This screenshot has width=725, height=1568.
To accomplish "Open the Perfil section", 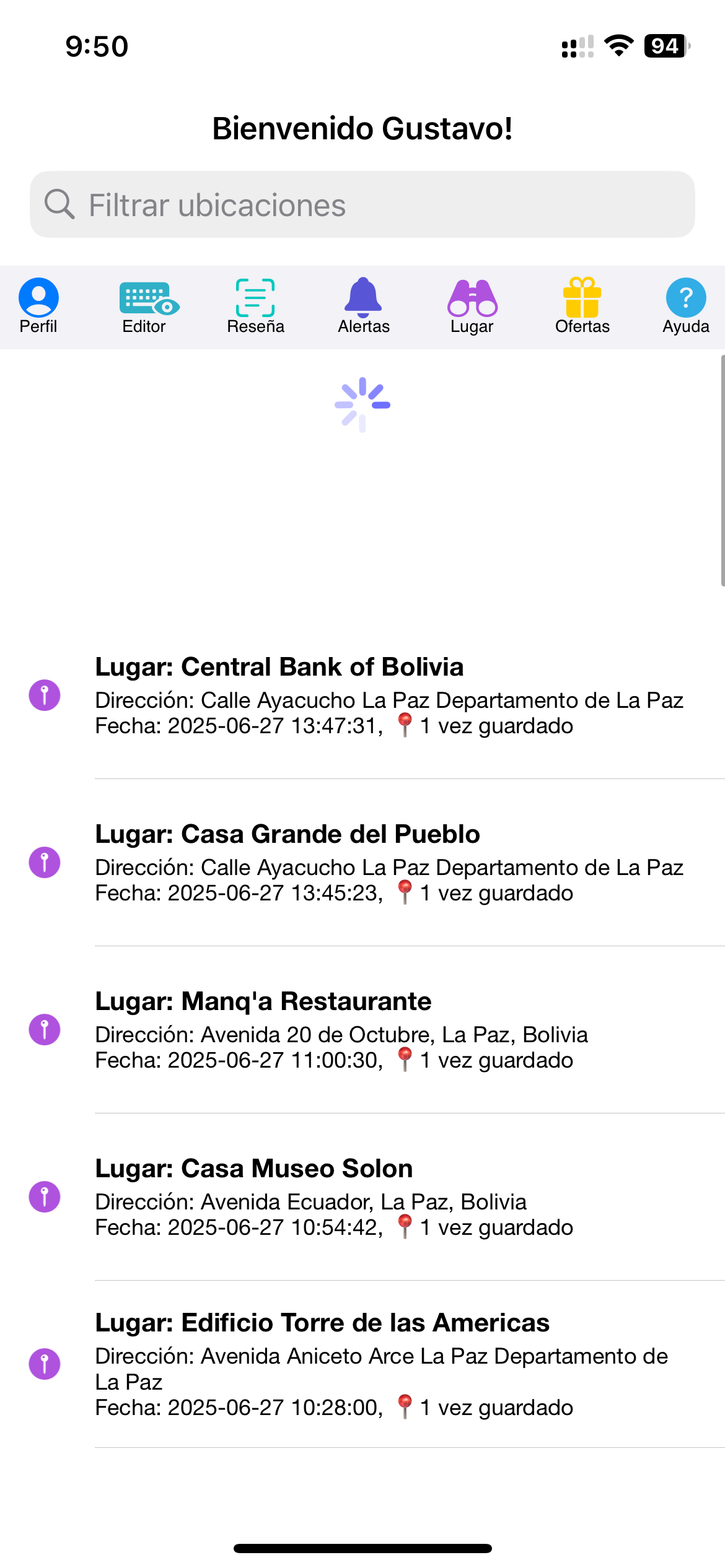I will coord(38,307).
